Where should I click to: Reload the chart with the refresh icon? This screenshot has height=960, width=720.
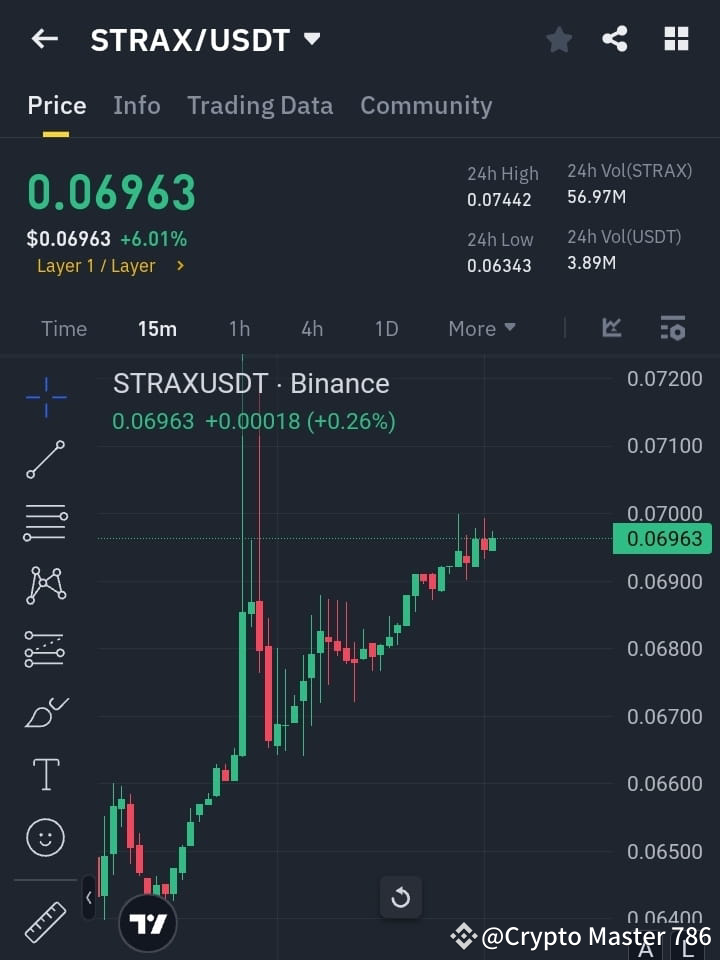pyautogui.click(x=401, y=898)
